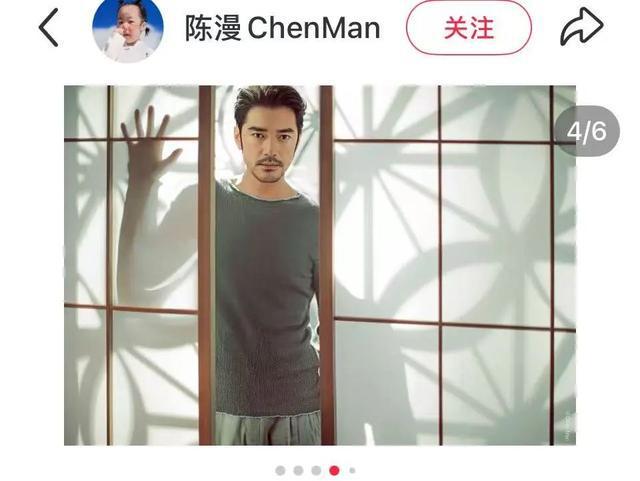The width and height of the screenshot is (640, 481).
Task: Open the photo in full view
Action: [320, 265]
